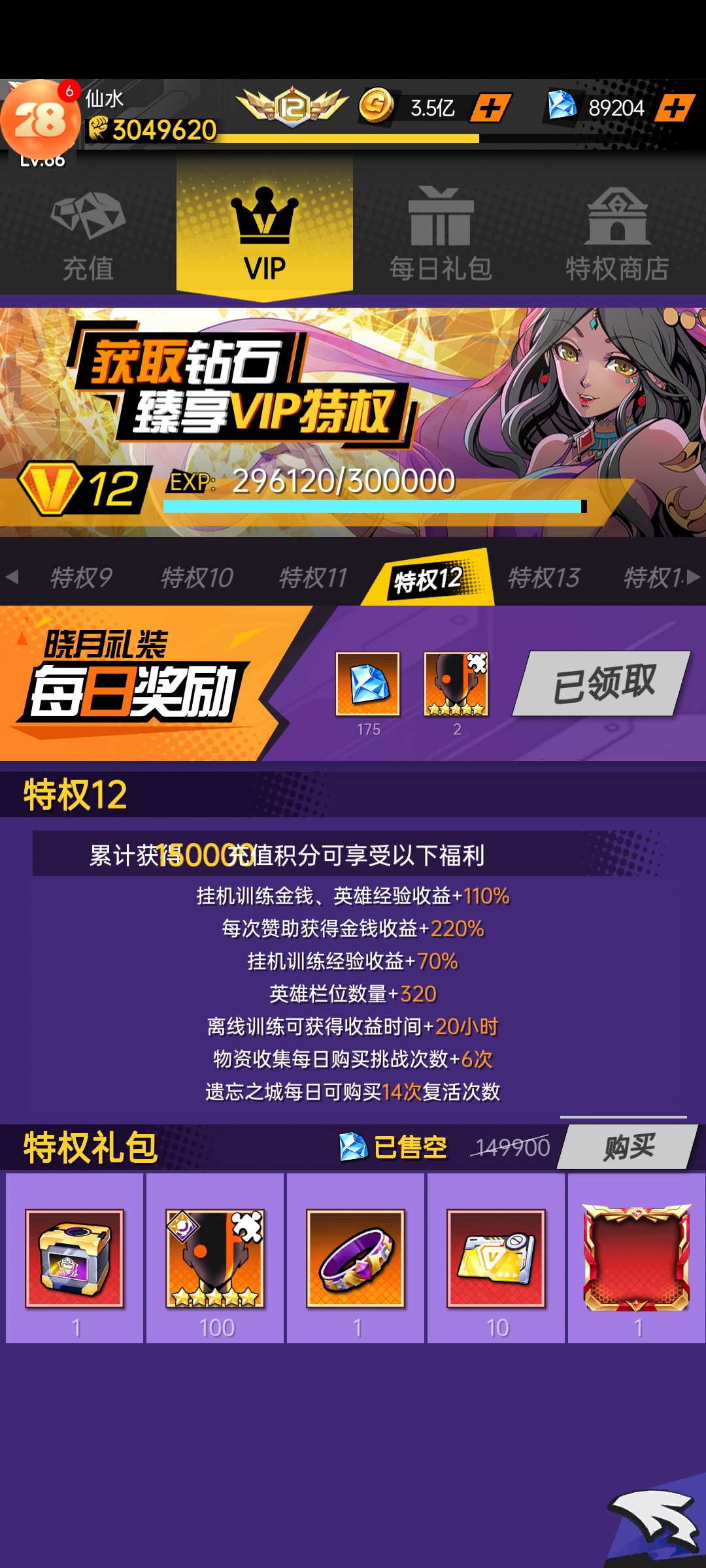This screenshot has width=706, height=1568.
Task: Show earlier privilege levels with the left arrow
Action: [12, 577]
